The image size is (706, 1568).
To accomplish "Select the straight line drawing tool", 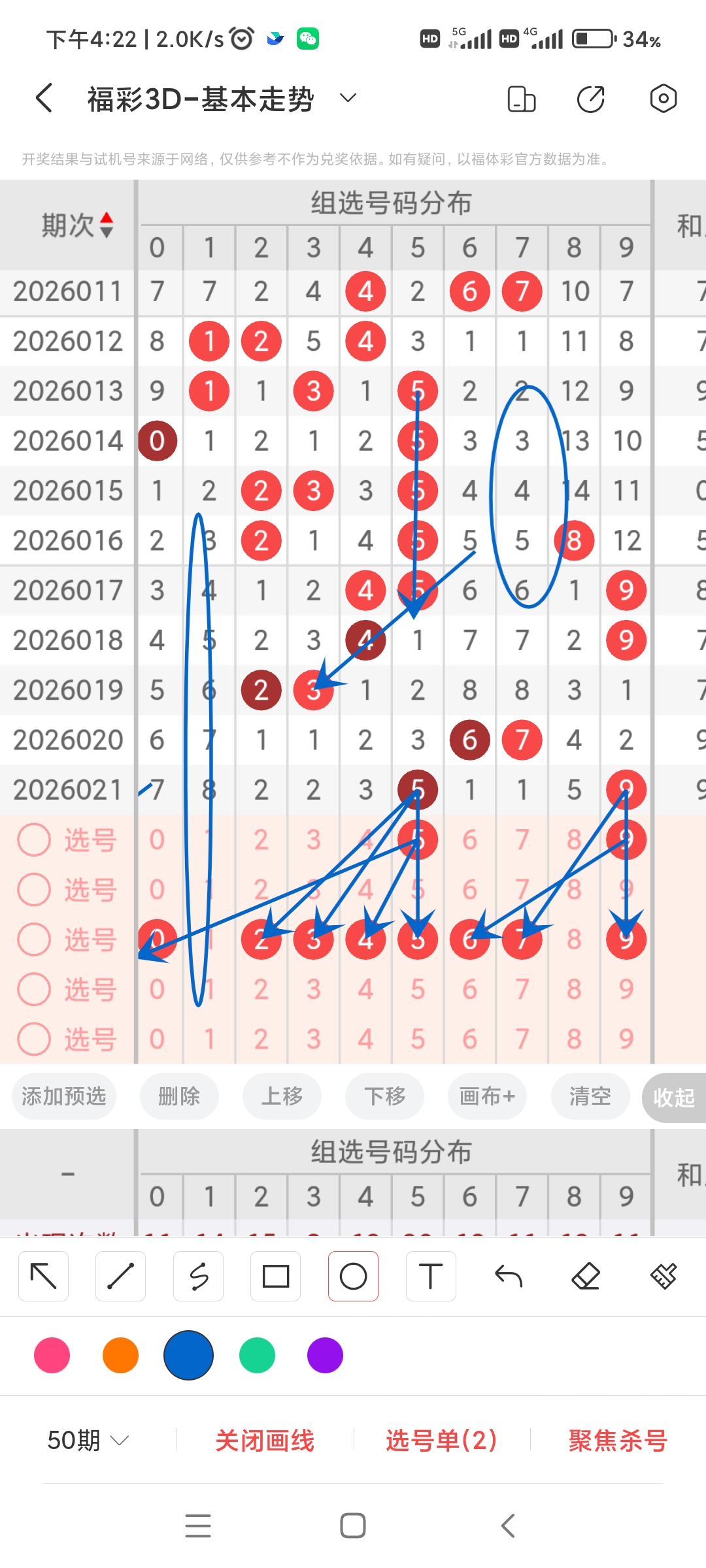I will coord(120,1275).
